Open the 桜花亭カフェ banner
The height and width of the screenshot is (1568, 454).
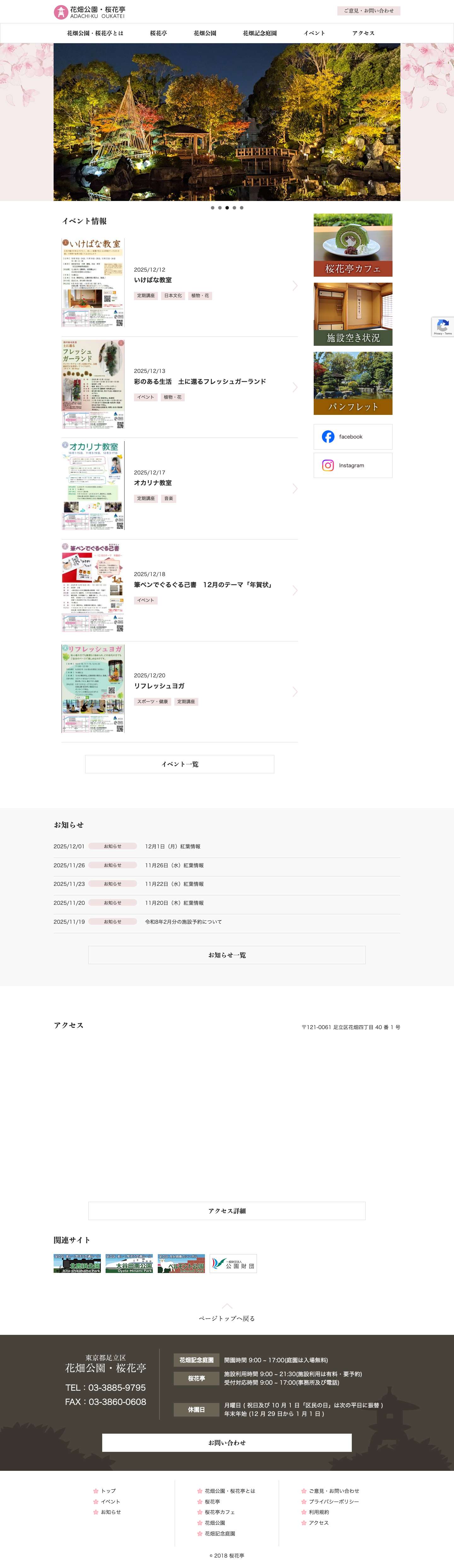coord(352,245)
